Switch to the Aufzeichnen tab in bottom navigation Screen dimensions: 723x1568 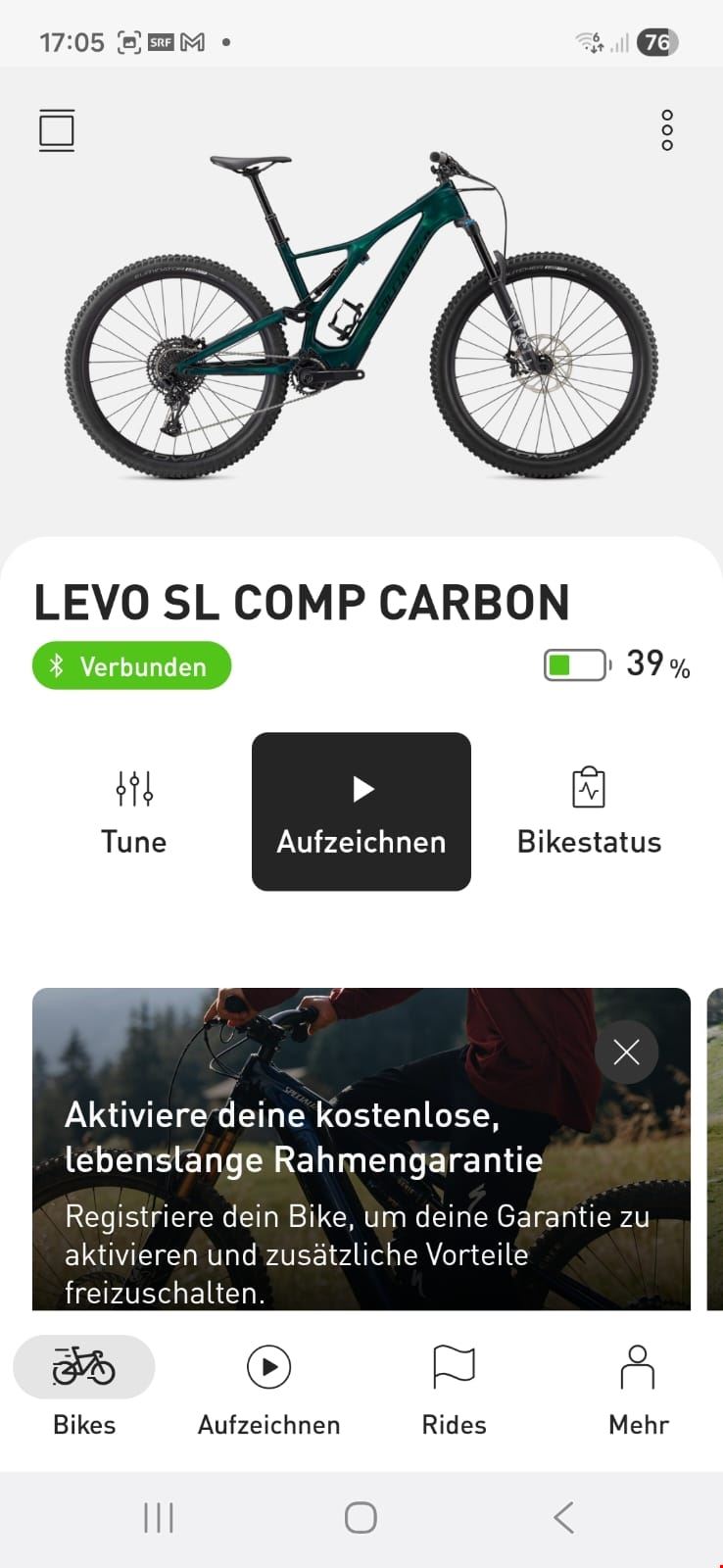[269, 1388]
